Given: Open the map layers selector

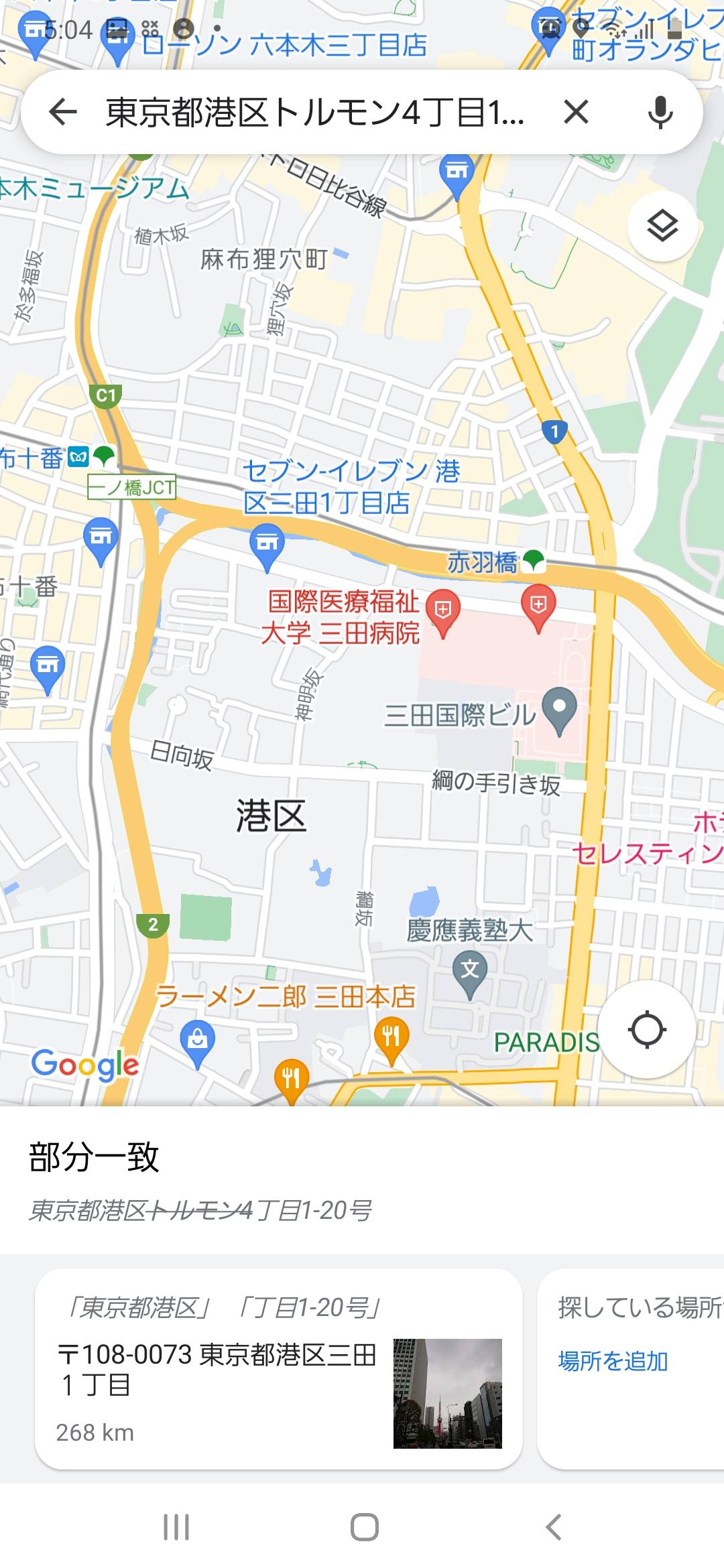Looking at the screenshot, I should [662, 226].
